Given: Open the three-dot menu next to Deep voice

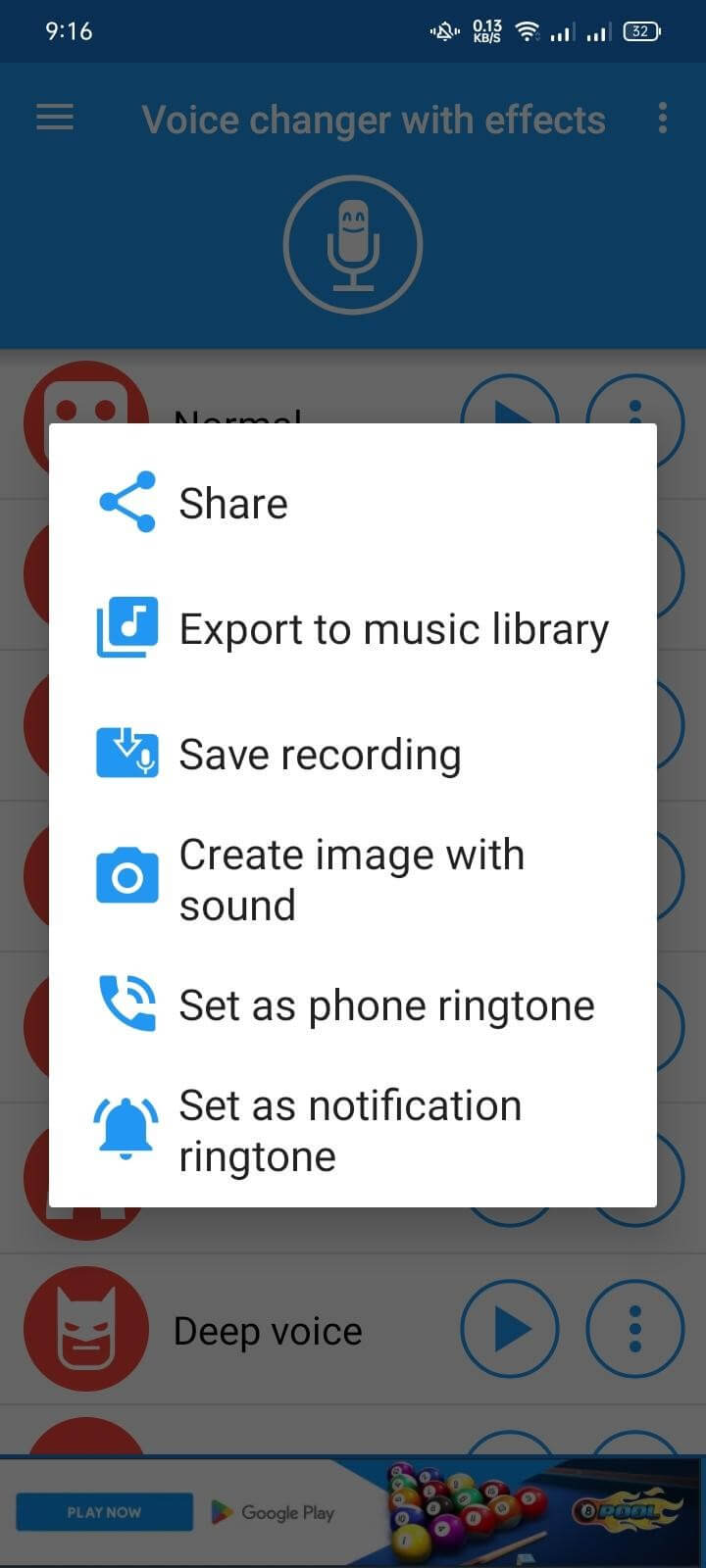Looking at the screenshot, I should click(x=635, y=1329).
